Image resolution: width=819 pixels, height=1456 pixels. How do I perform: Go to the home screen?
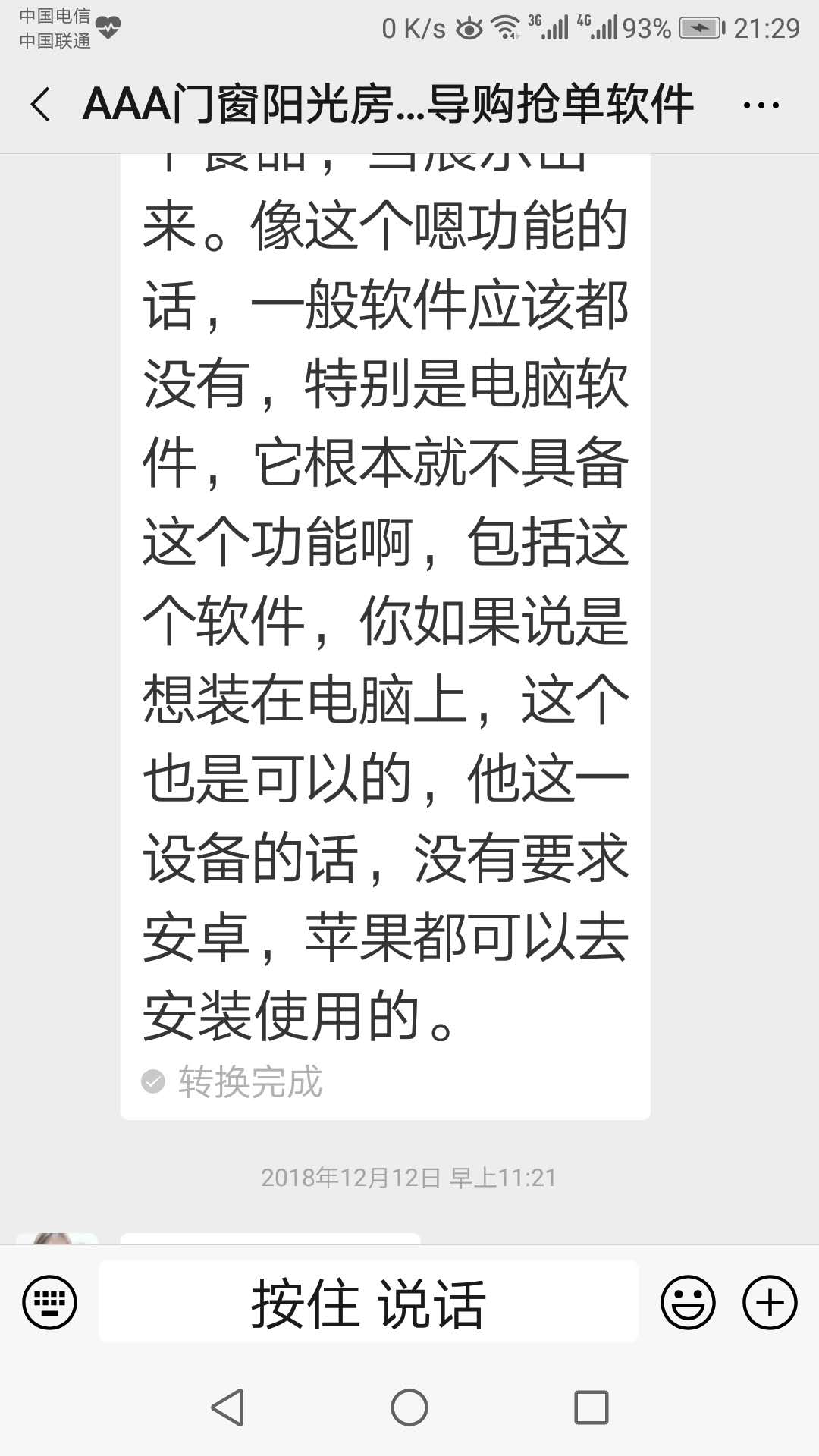[409, 1407]
